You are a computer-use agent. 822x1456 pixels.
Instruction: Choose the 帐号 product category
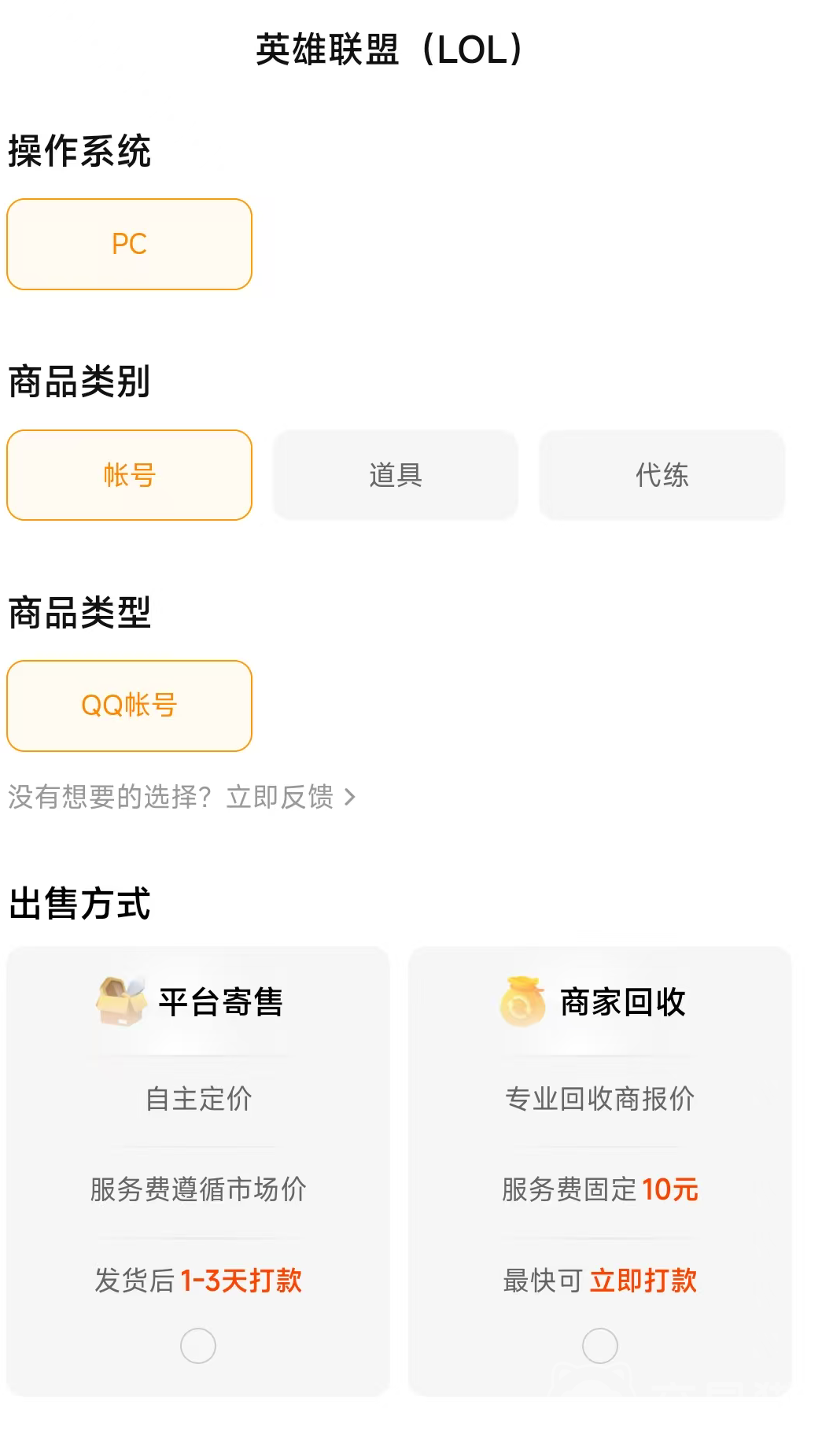(x=129, y=475)
